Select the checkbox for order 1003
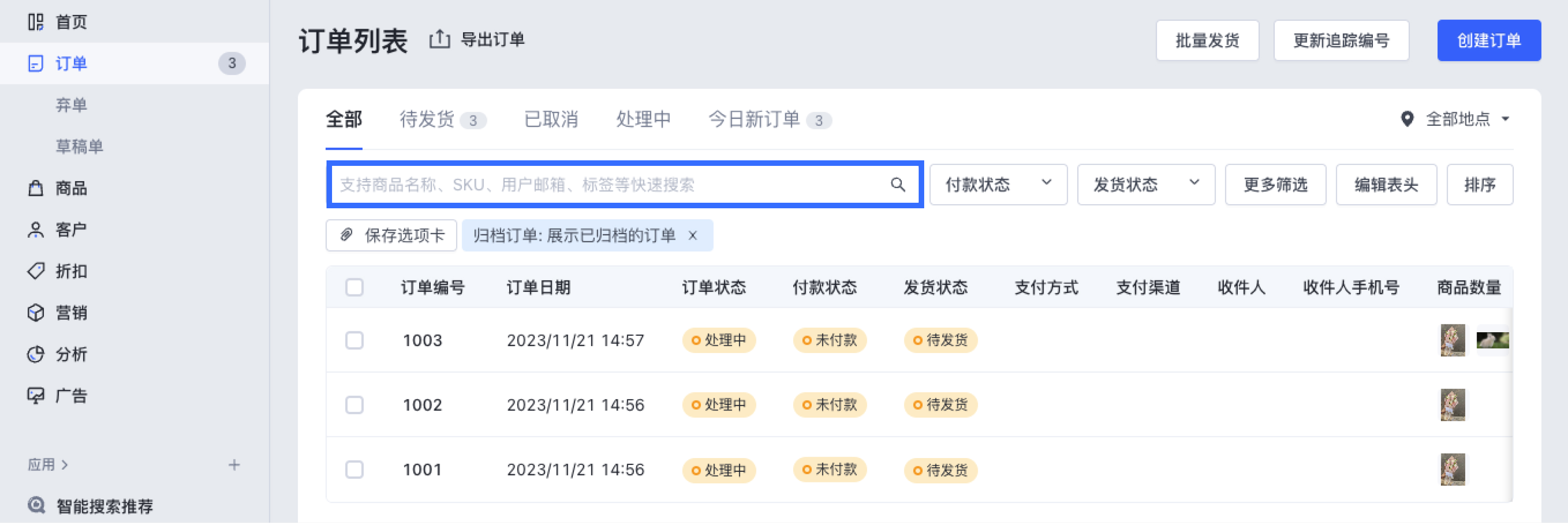The image size is (1568, 523). 354,341
